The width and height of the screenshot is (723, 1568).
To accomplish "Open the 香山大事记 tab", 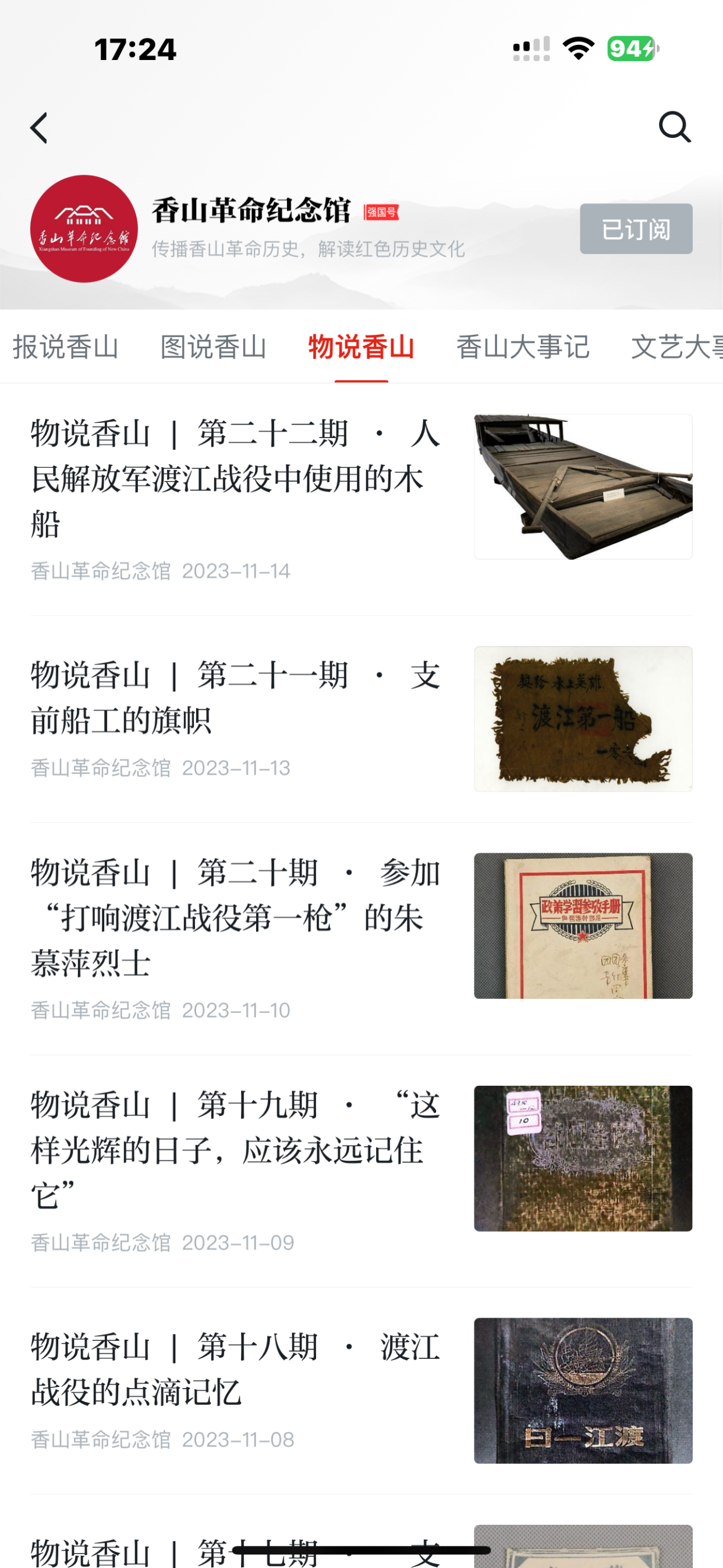I will pyautogui.click(x=523, y=347).
